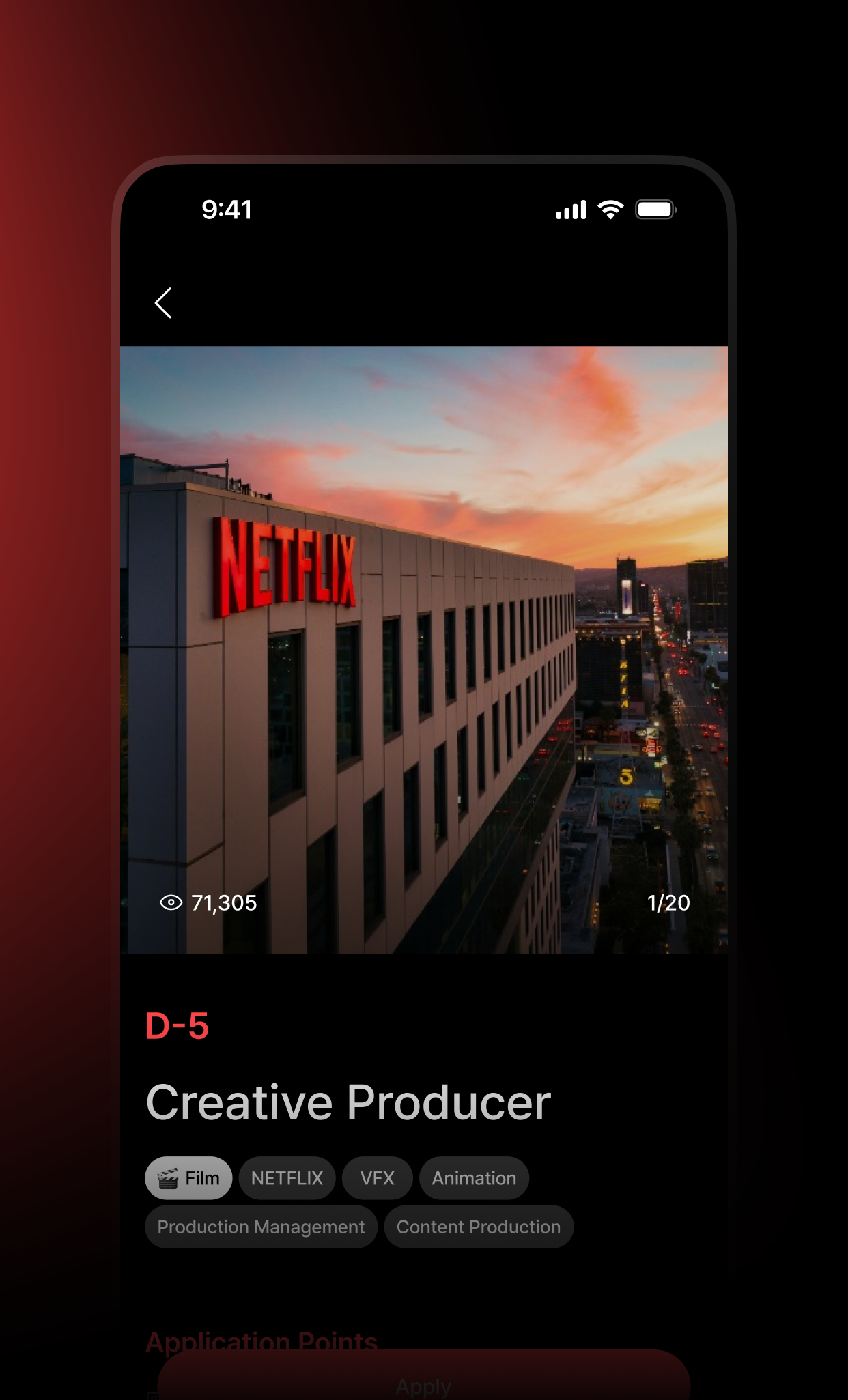848x1400 pixels.
Task: Select the clapperboard Film icon
Action: click(168, 1177)
